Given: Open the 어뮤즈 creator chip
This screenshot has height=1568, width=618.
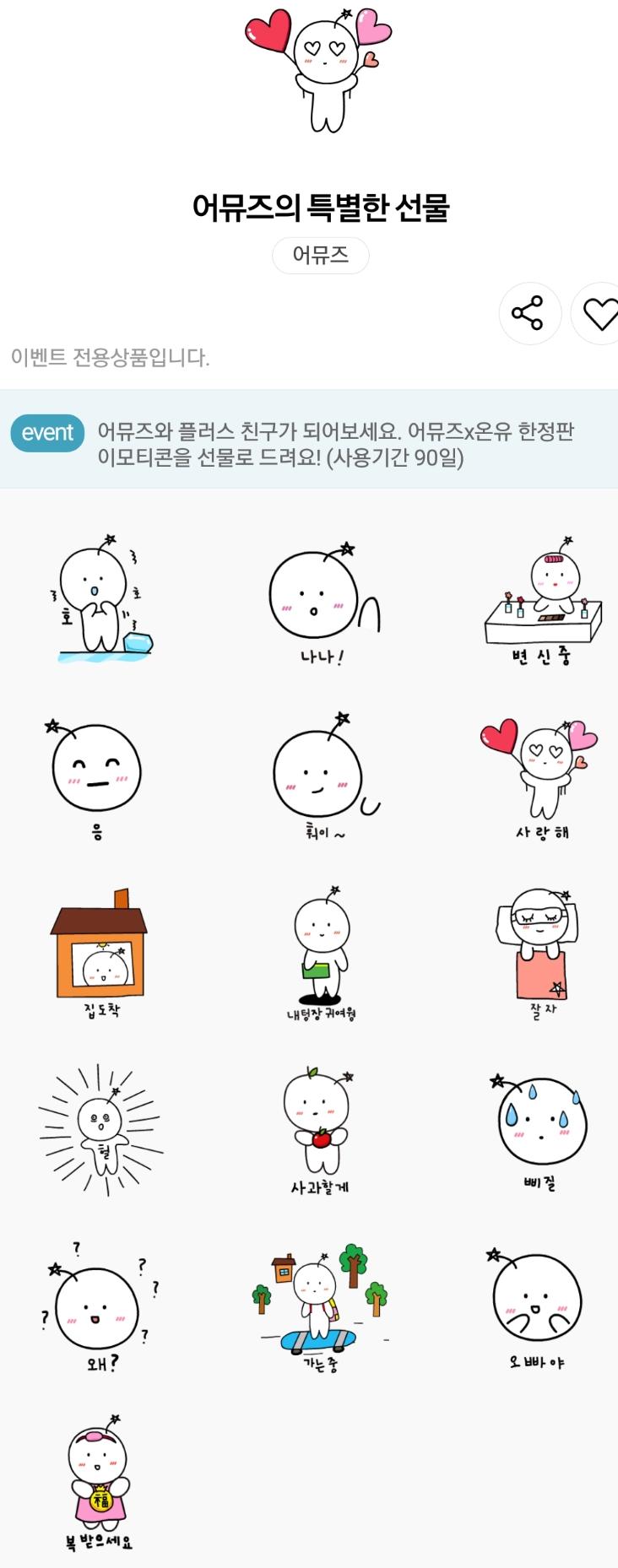Looking at the screenshot, I should tap(320, 255).
